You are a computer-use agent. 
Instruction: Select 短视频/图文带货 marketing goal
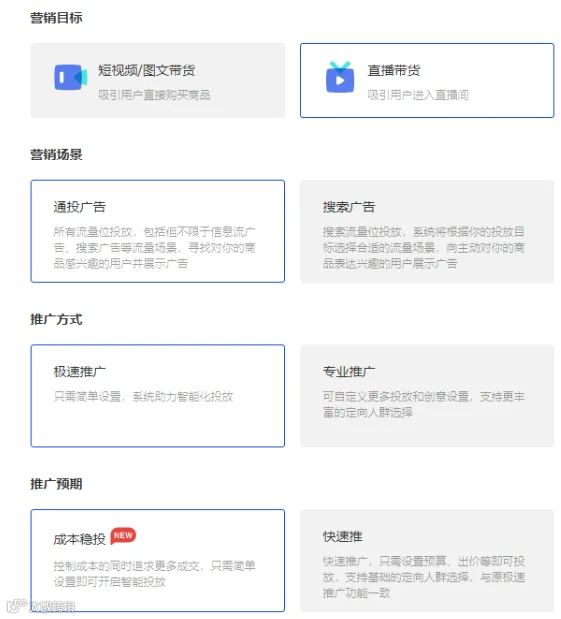[x=158, y=81]
